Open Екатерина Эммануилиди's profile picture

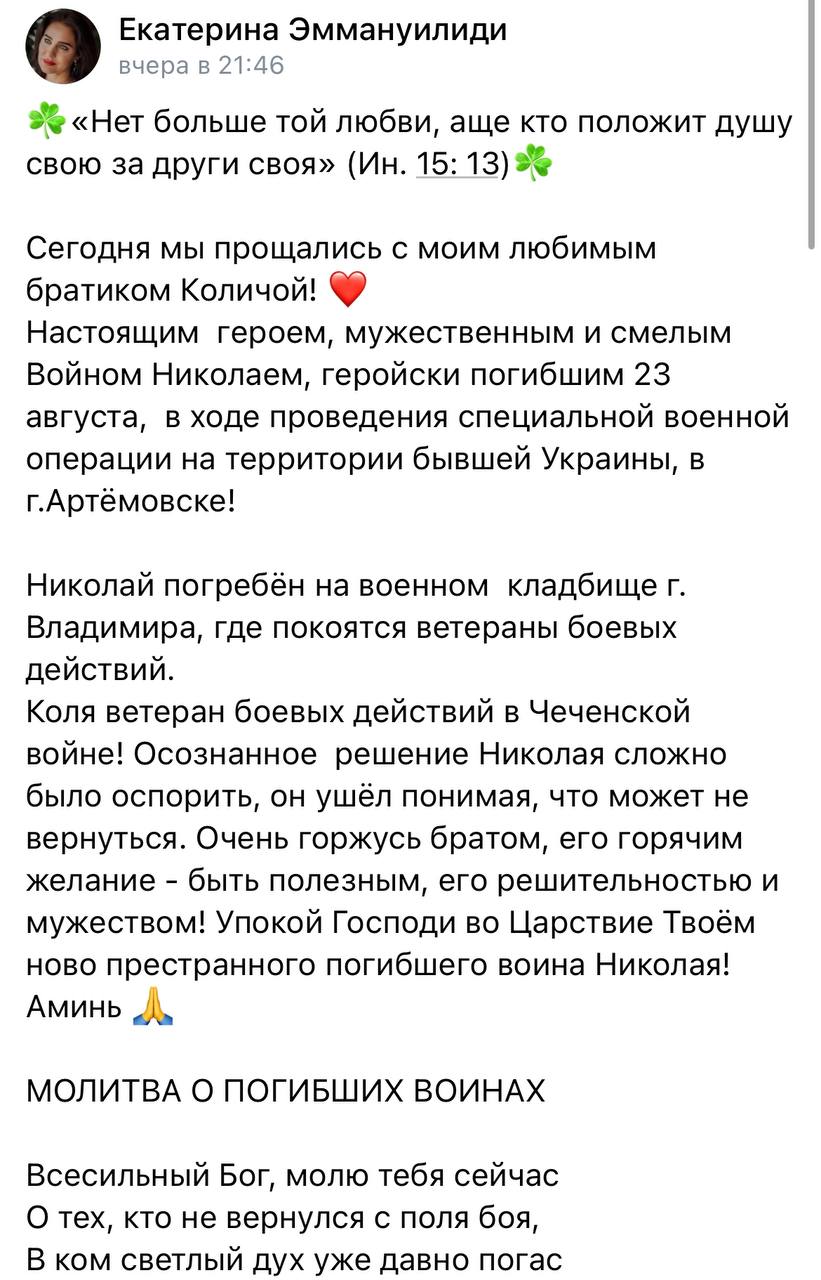click(63, 47)
